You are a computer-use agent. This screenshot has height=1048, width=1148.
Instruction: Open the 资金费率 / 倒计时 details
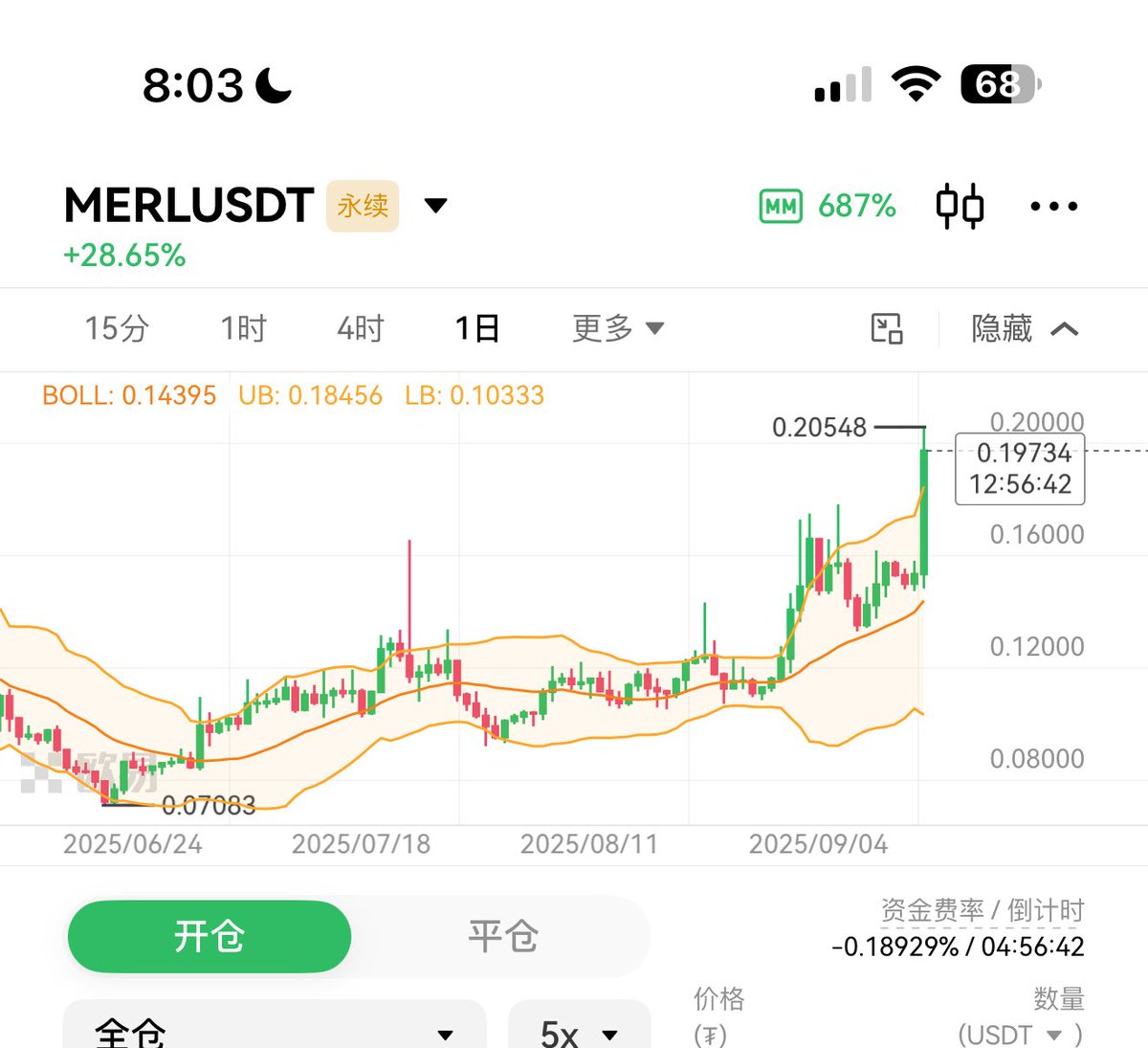coord(982,911)
